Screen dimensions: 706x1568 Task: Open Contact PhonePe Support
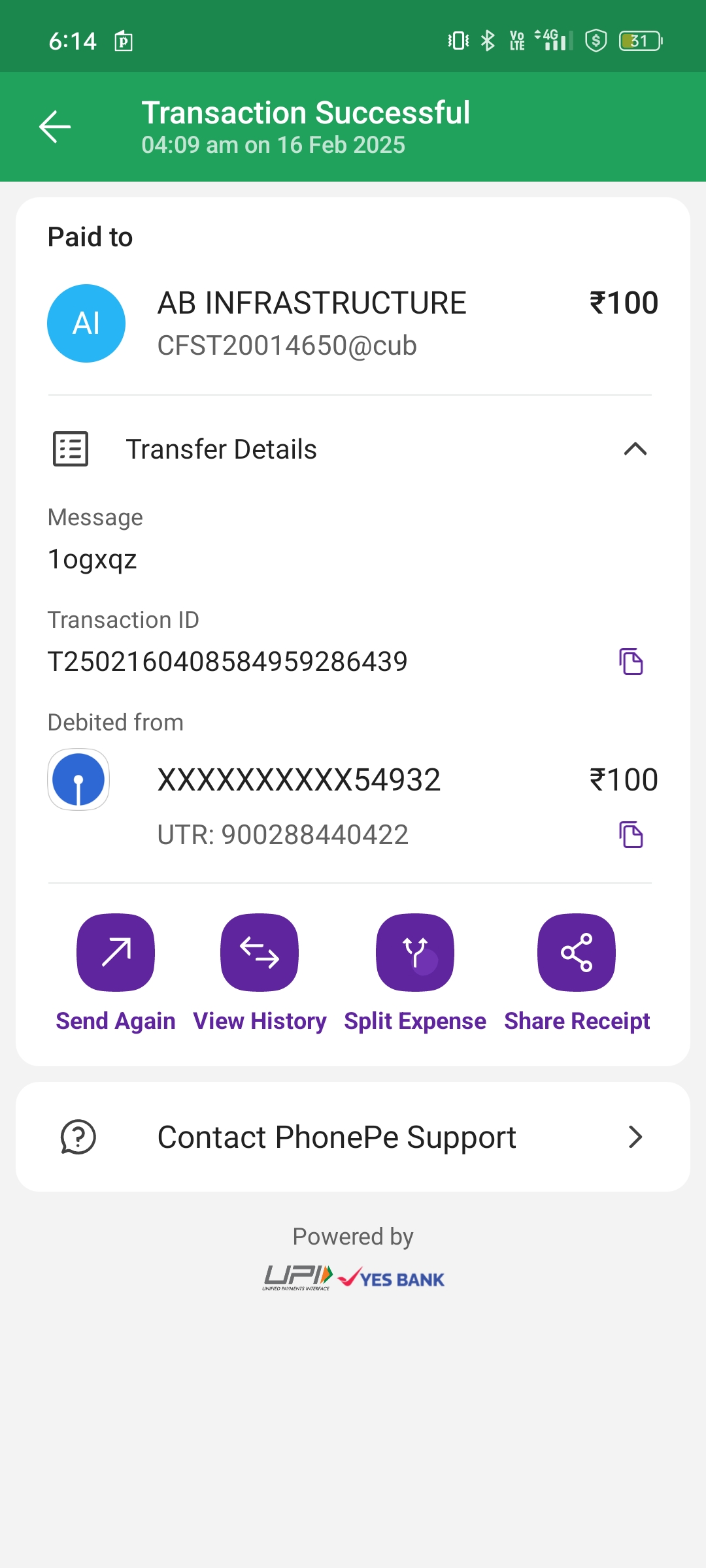[353, 1137]
